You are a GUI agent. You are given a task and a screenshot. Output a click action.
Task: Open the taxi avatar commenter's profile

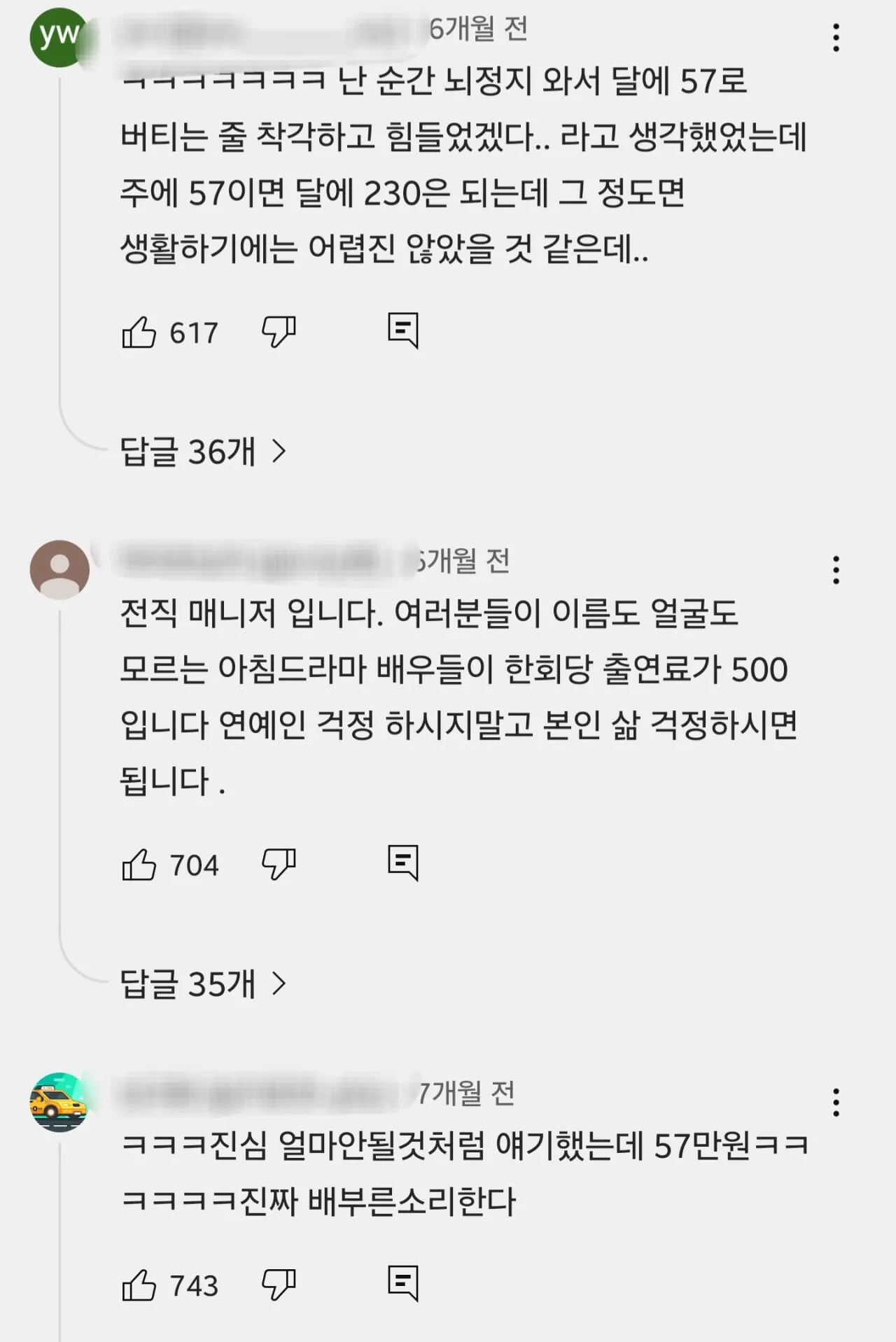[59, 1102]
